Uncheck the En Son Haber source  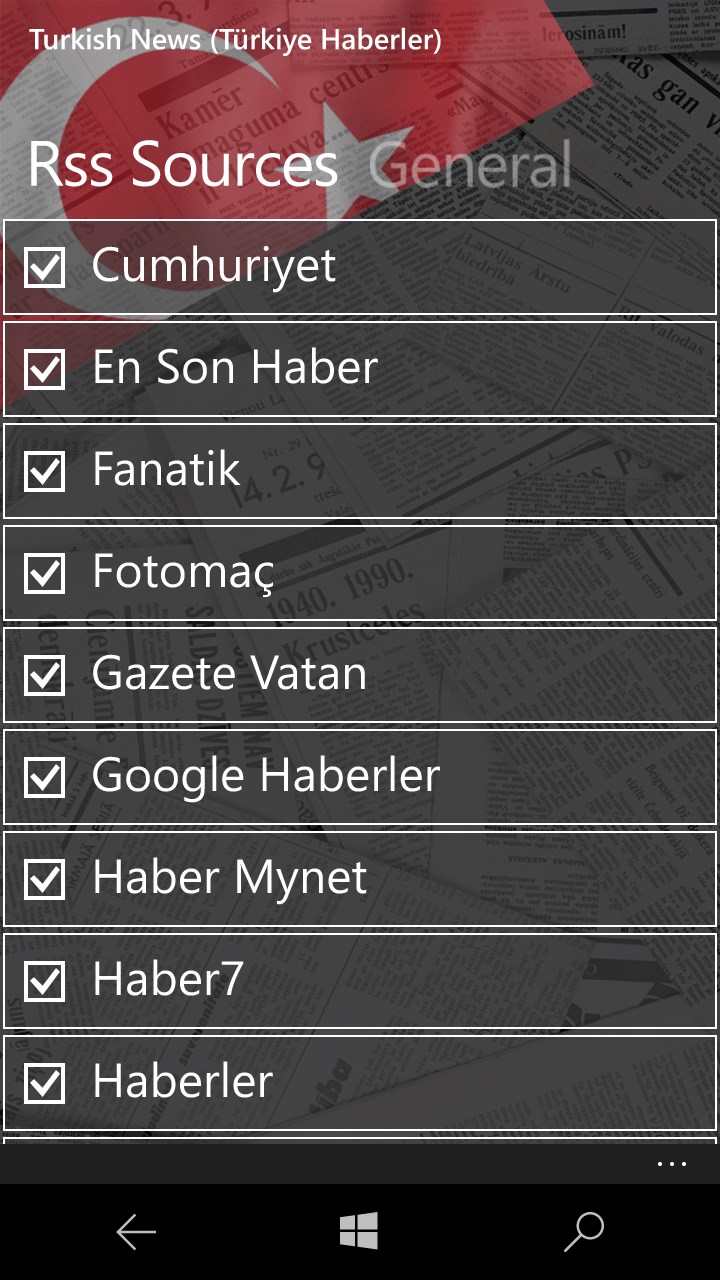[45, 370]
